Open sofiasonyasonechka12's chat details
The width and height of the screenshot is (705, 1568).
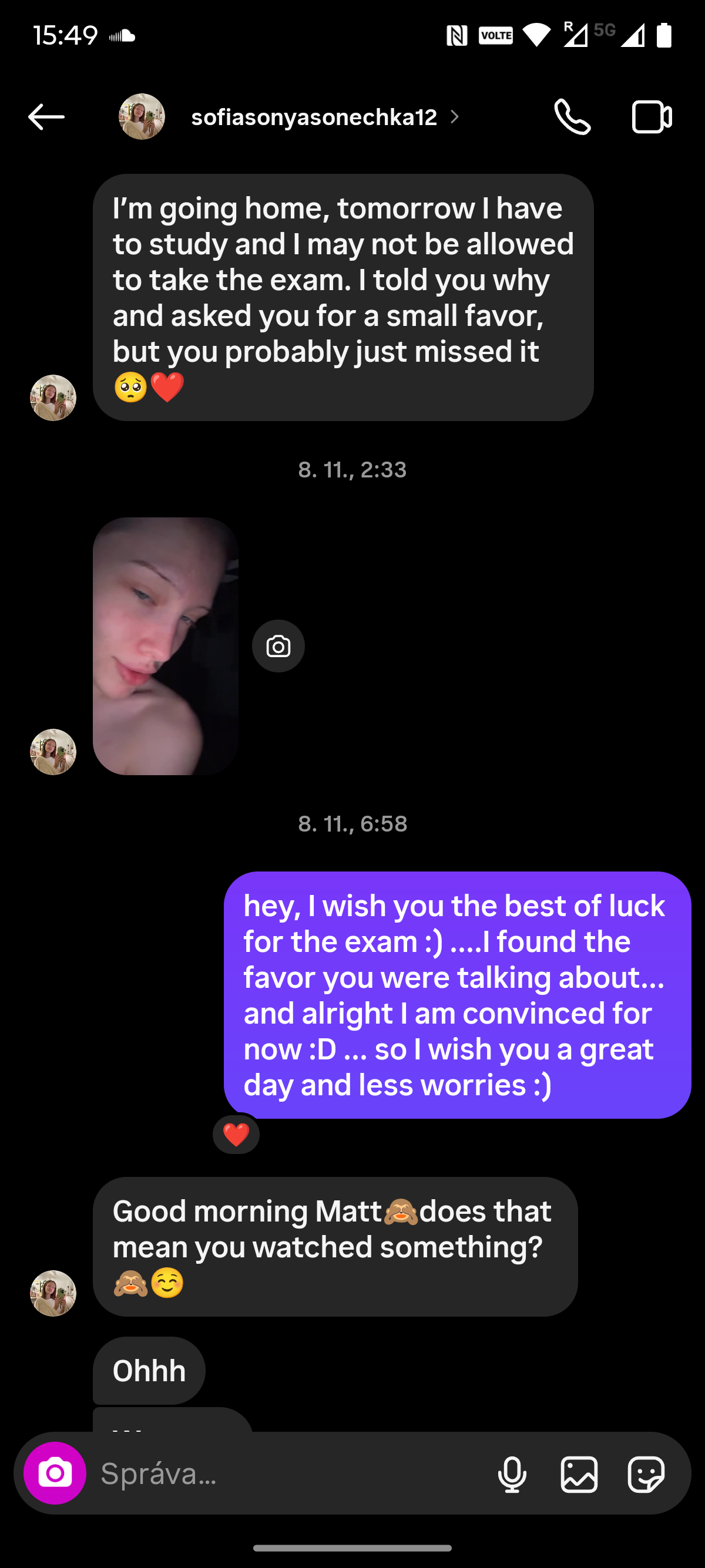pyautogui.click(x=314, y=117)
